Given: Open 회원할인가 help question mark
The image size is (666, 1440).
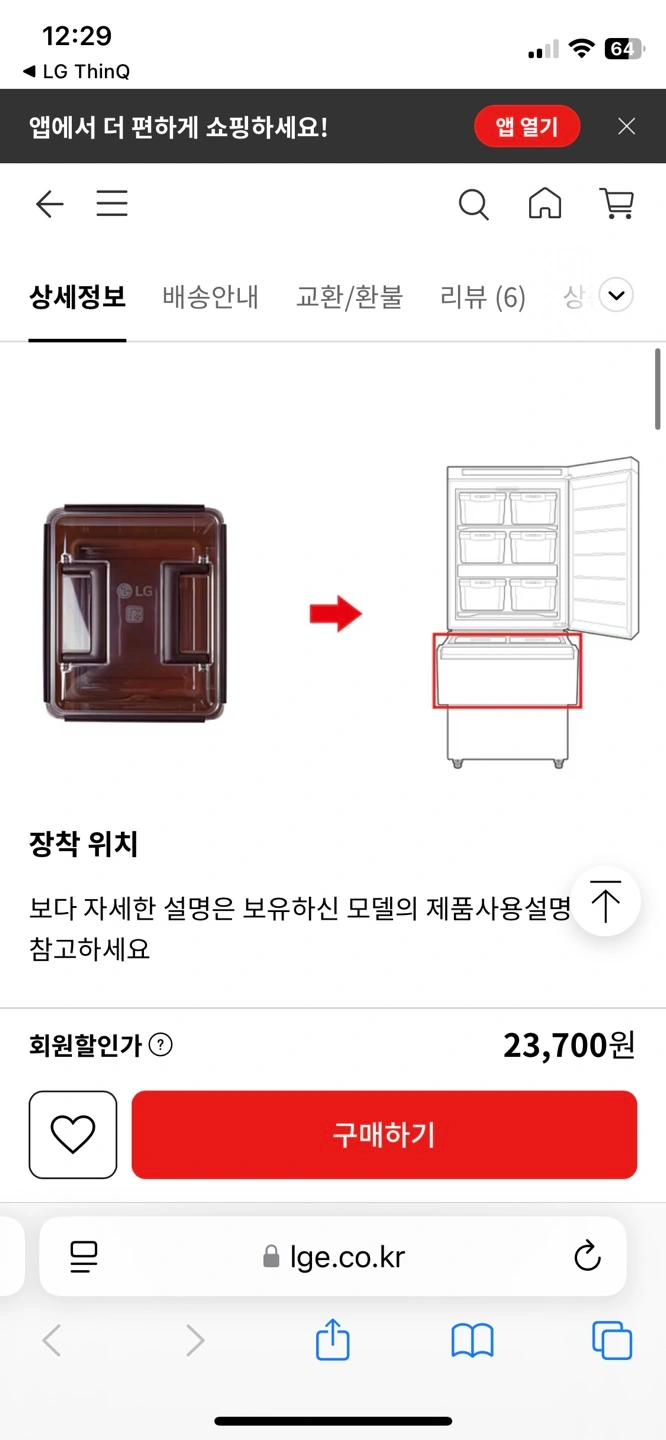Looking at the screenshot, I should (160, 1045).
